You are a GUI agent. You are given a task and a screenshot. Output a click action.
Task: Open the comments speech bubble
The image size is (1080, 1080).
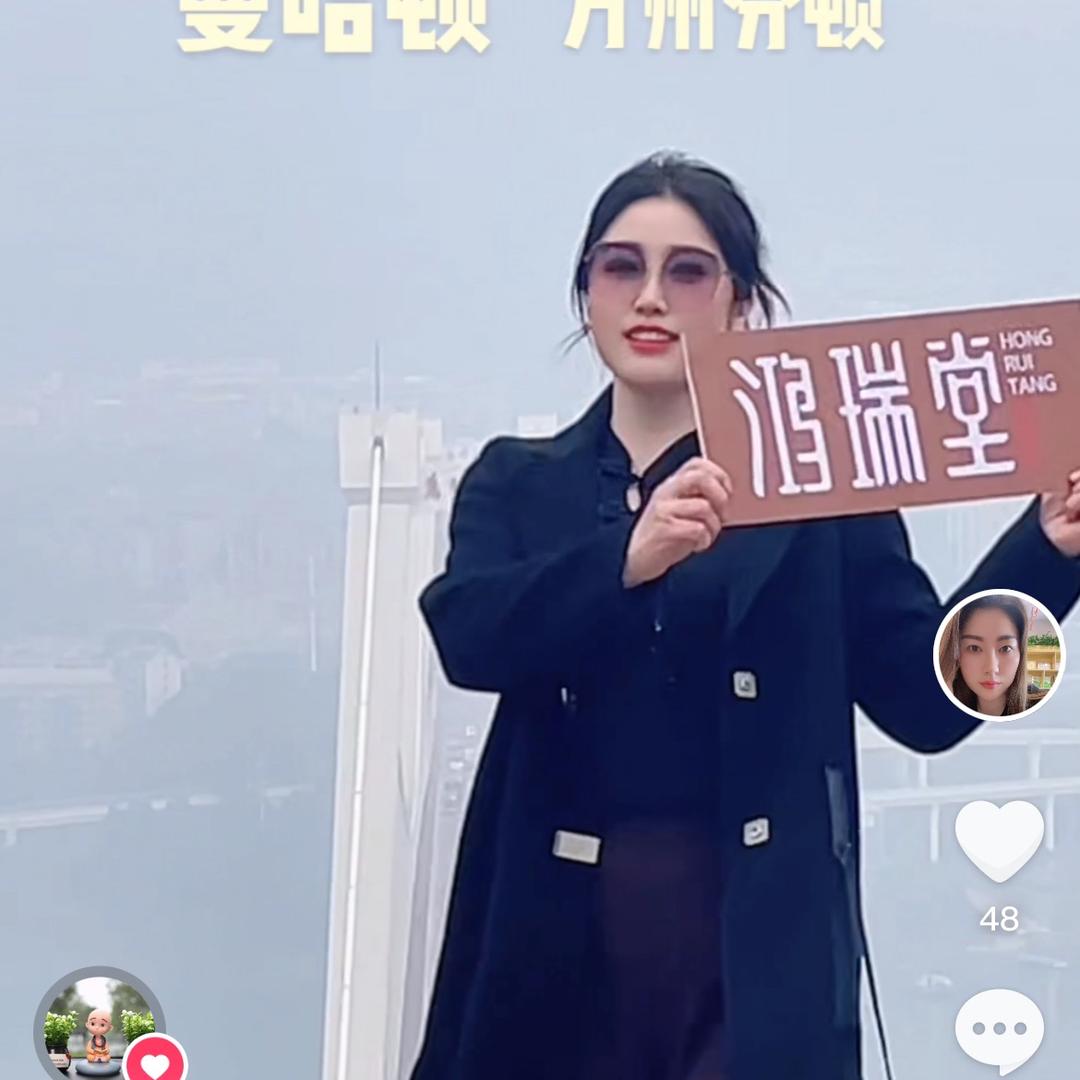coord(999,1030)
